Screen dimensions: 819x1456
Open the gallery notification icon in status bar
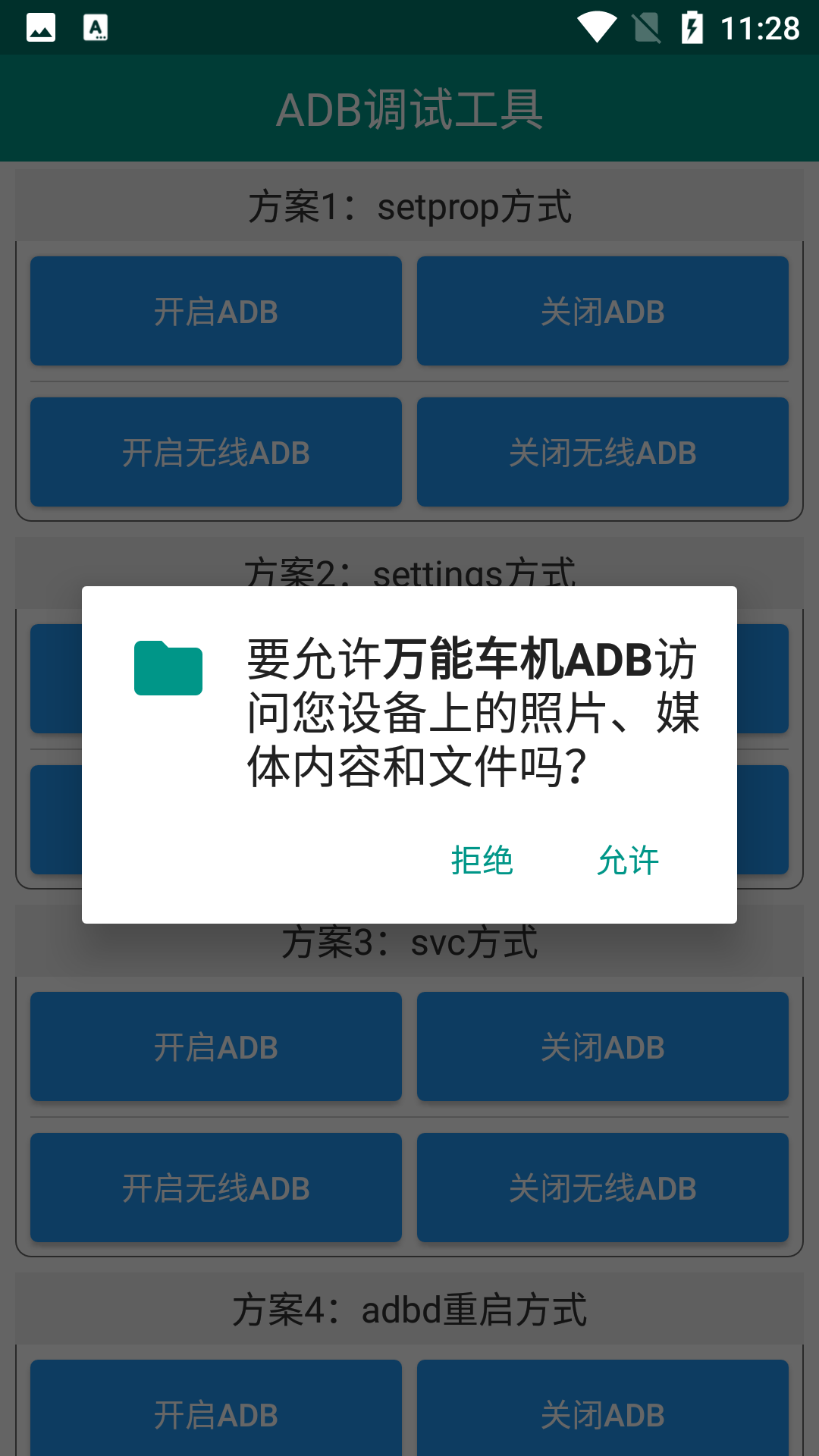41,27
